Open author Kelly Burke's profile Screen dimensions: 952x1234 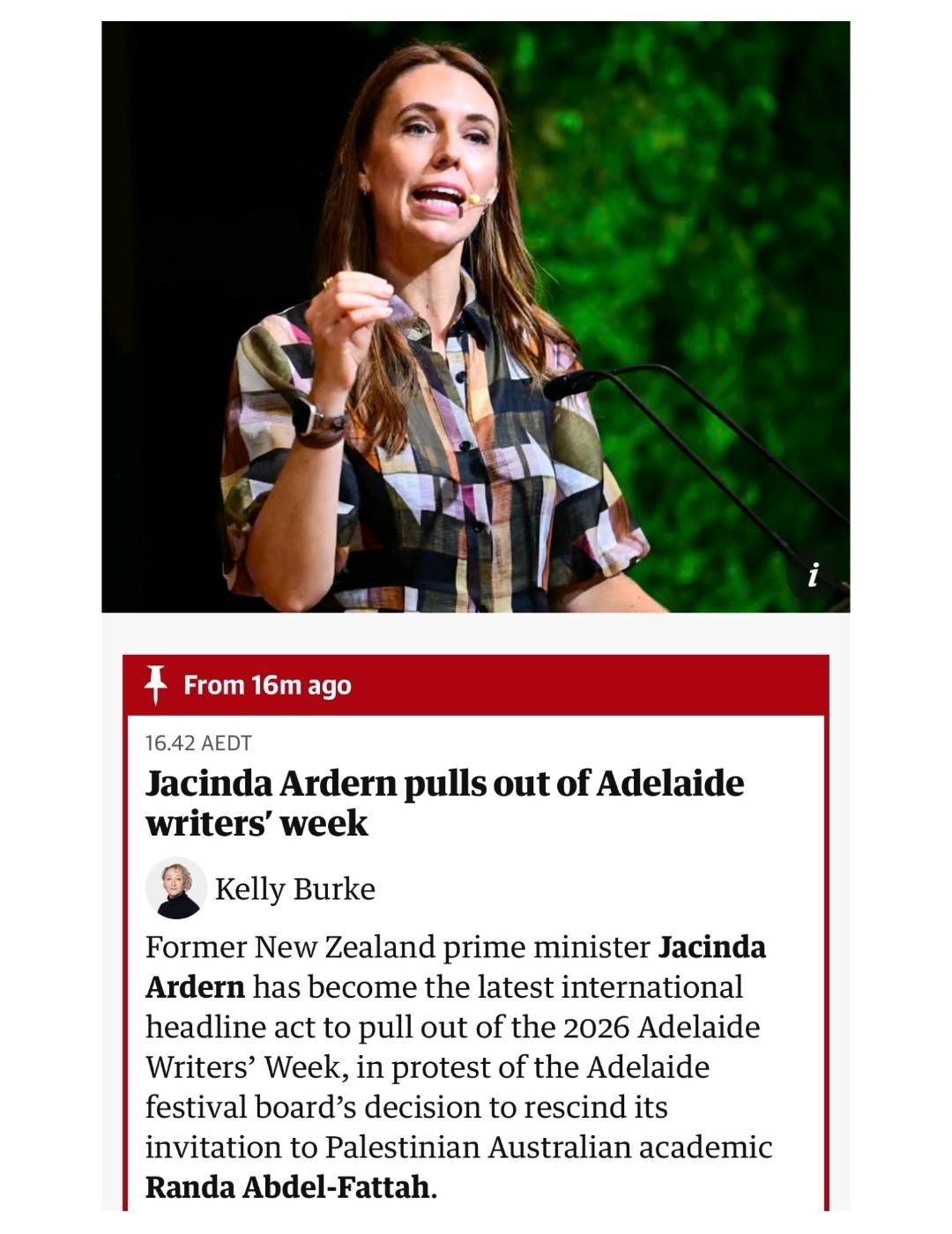click(294, 888)
